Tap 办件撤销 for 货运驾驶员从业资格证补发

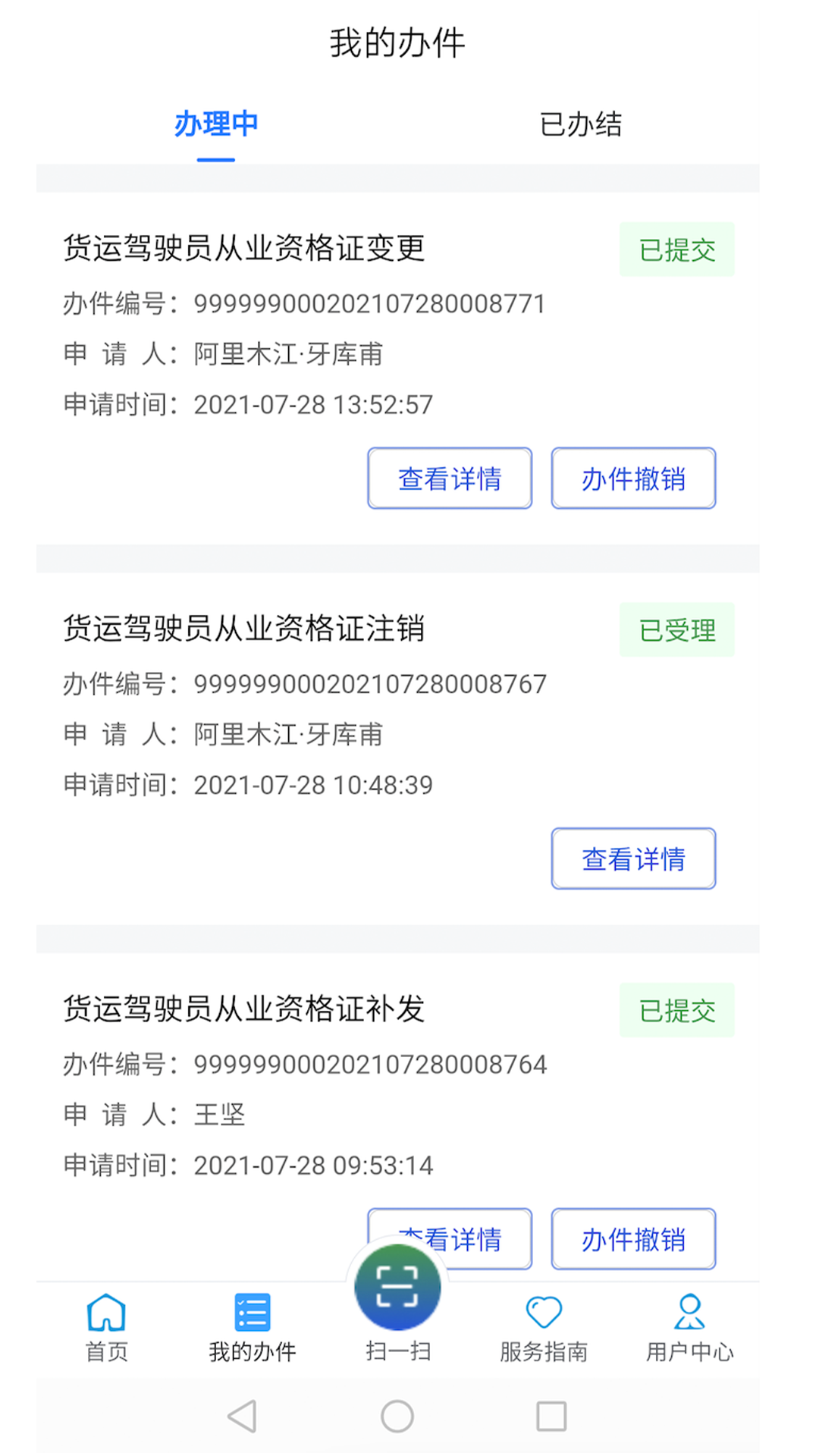click(x=633, y=1239)
